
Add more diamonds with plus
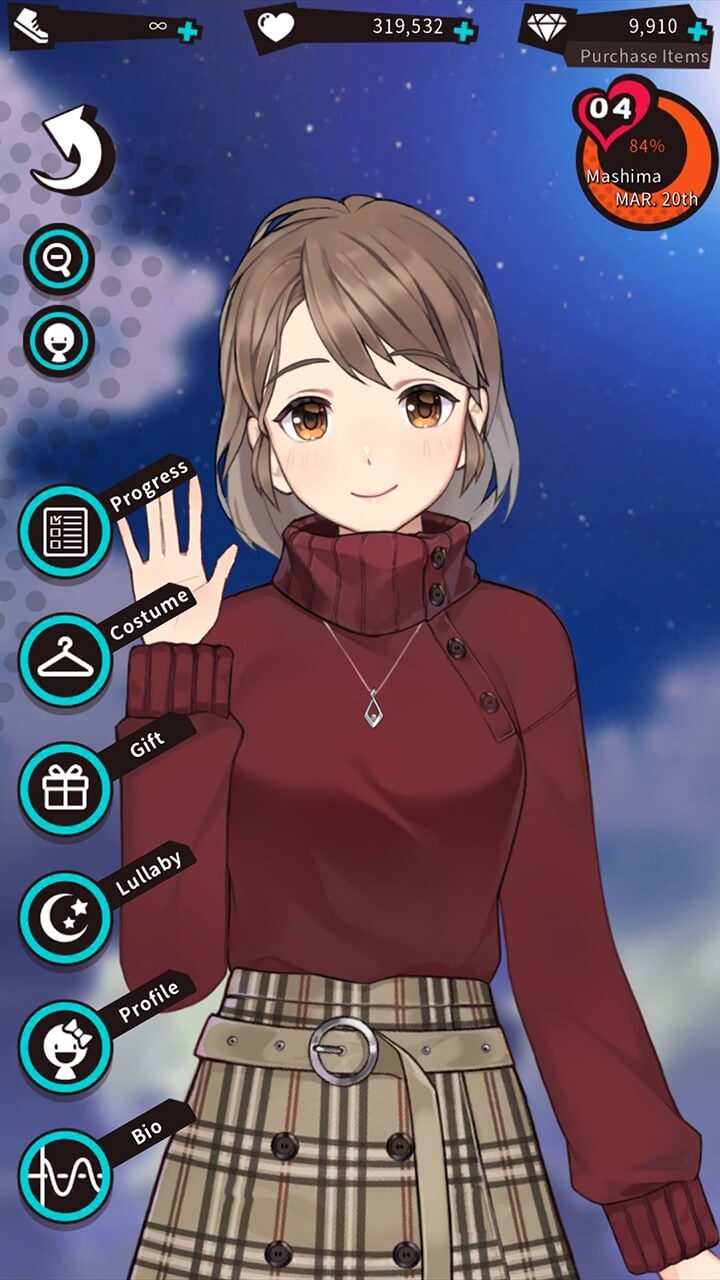(x=698, y=30)
